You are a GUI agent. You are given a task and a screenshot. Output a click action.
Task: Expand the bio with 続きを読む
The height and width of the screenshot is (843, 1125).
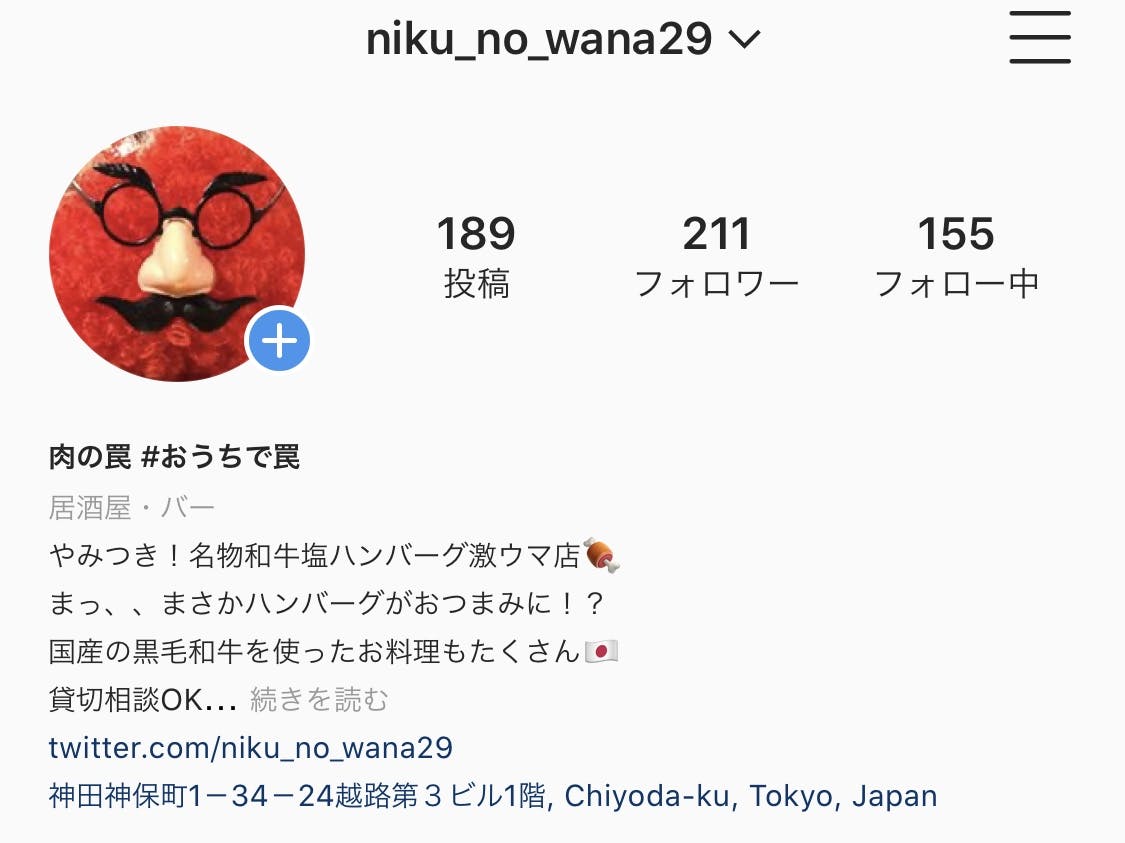point(319,700)
